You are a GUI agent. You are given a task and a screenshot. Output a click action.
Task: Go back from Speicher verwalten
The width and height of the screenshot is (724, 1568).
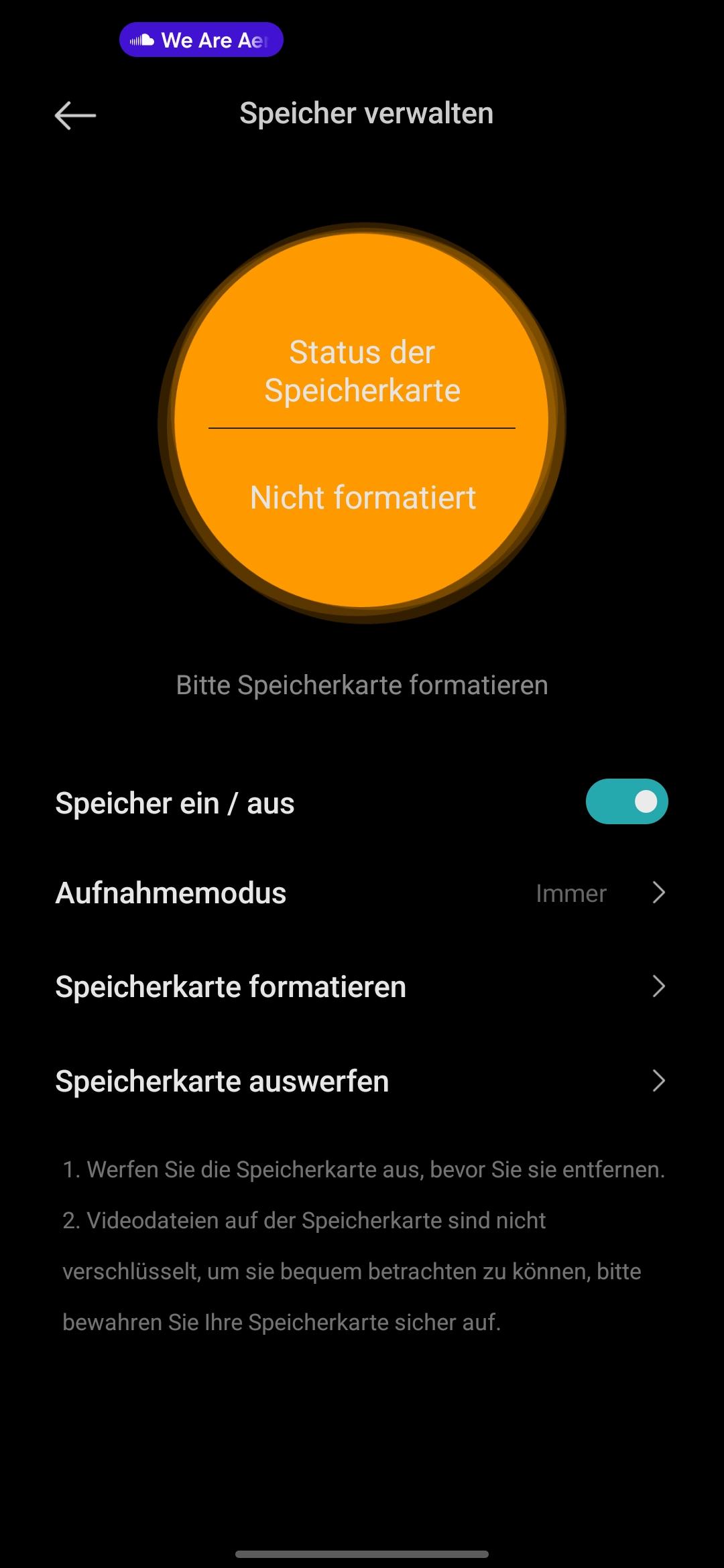pyautogui.click(x=75, y=115)
